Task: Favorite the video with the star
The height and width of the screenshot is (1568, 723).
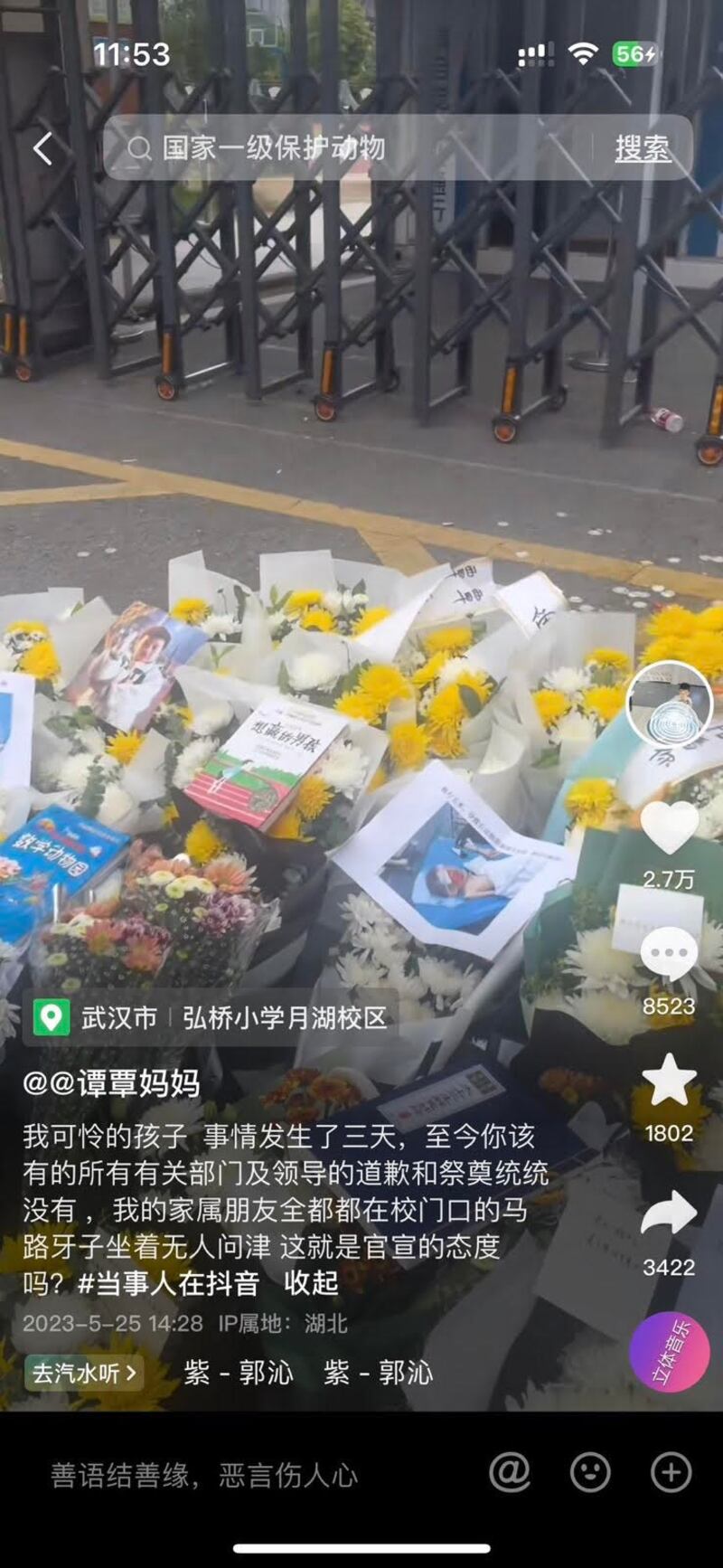Action: pos(669,1082)
